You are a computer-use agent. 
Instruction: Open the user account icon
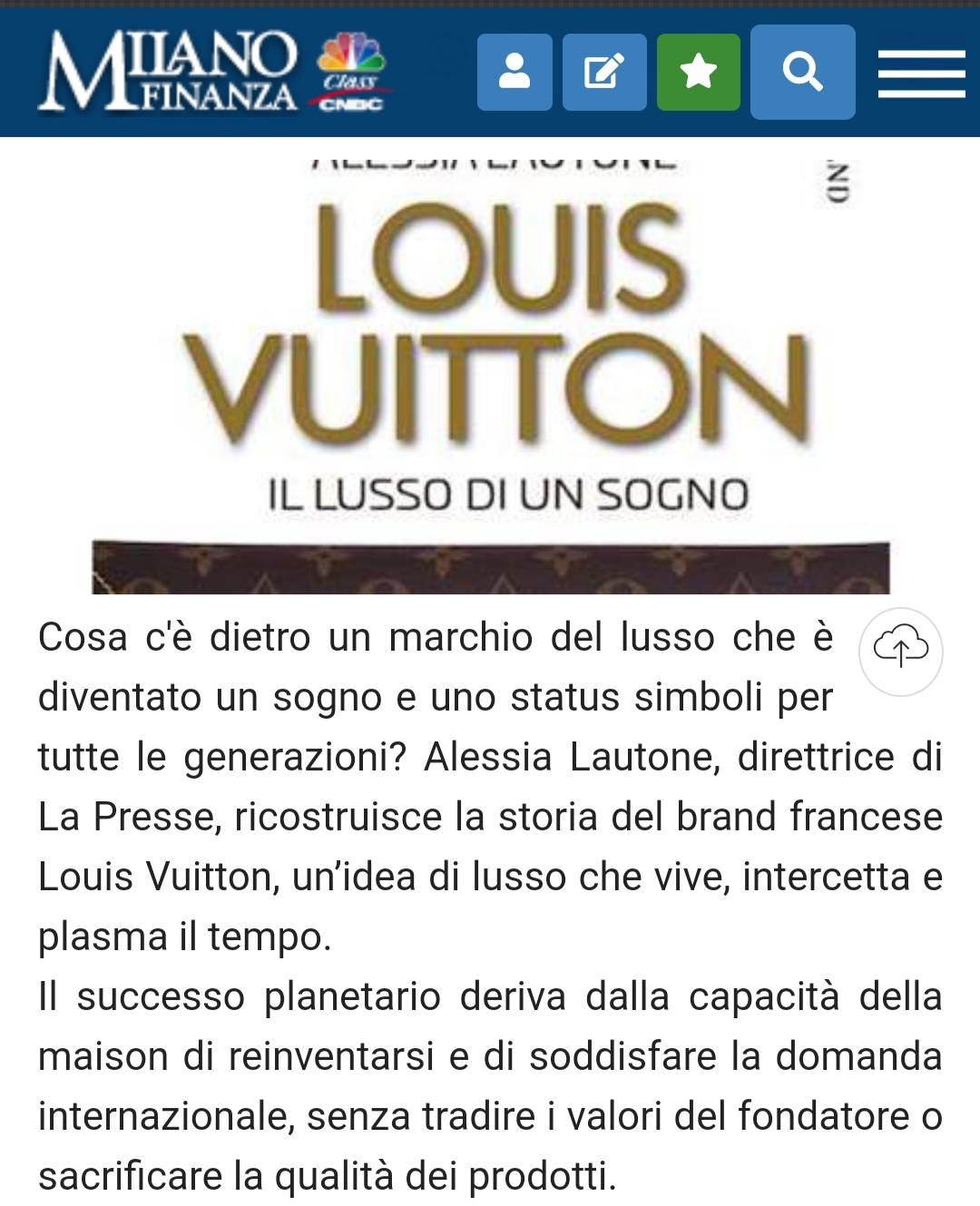(x=514, y=72)
